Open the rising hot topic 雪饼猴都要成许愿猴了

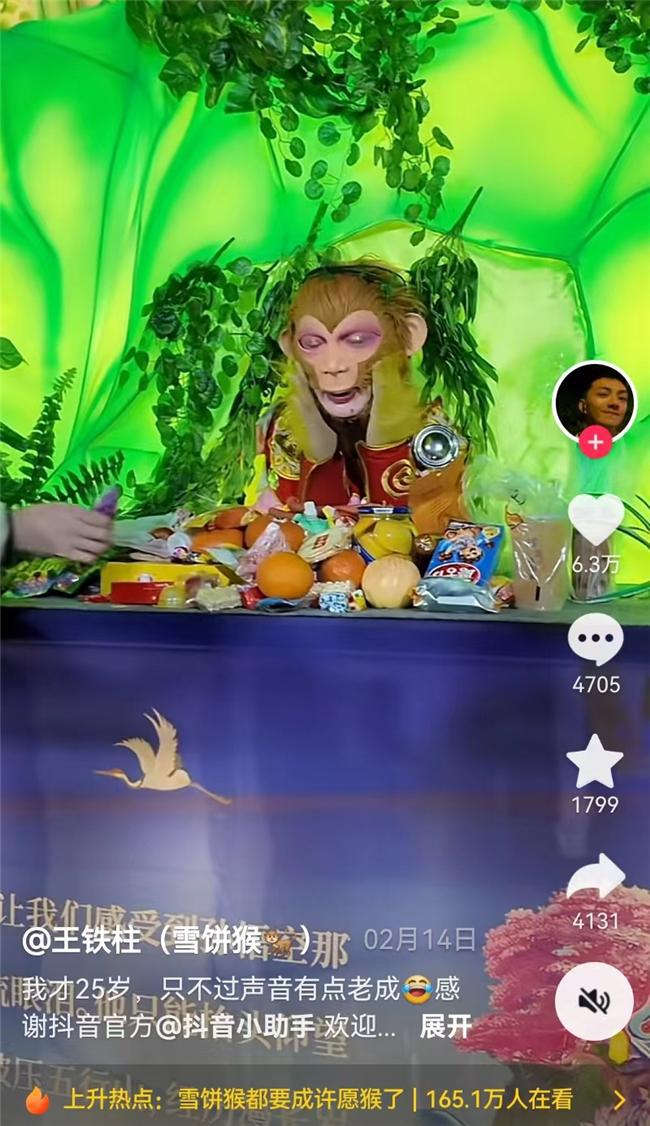pyautogui.click(x=294, y=1100)
